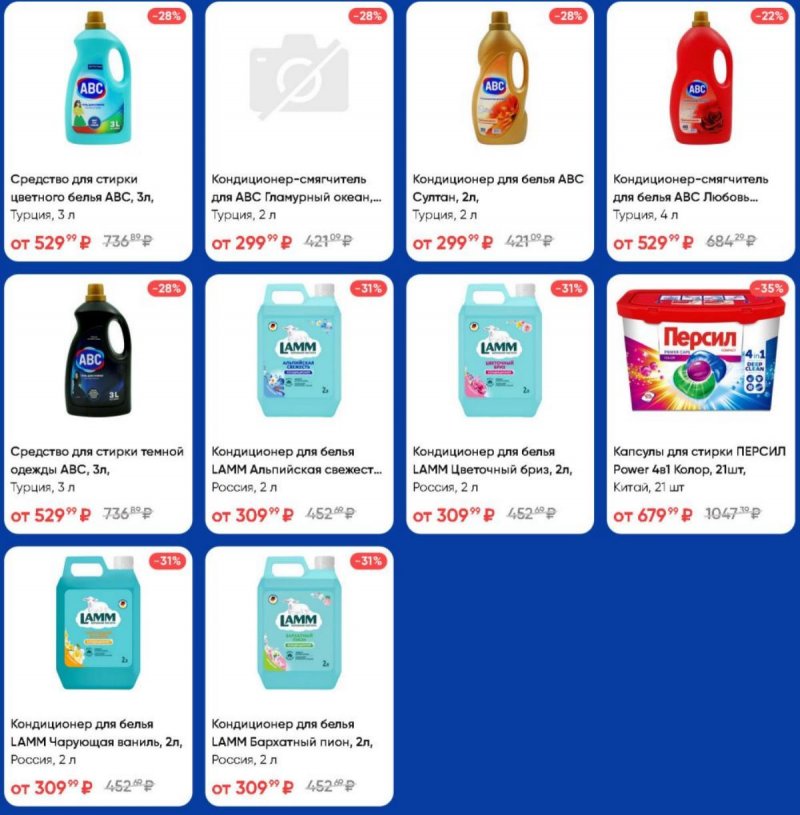This screenshot has width=800, height=815.
Task: Open ABC dark clothes detergent 3л
Action: (98, 403)
